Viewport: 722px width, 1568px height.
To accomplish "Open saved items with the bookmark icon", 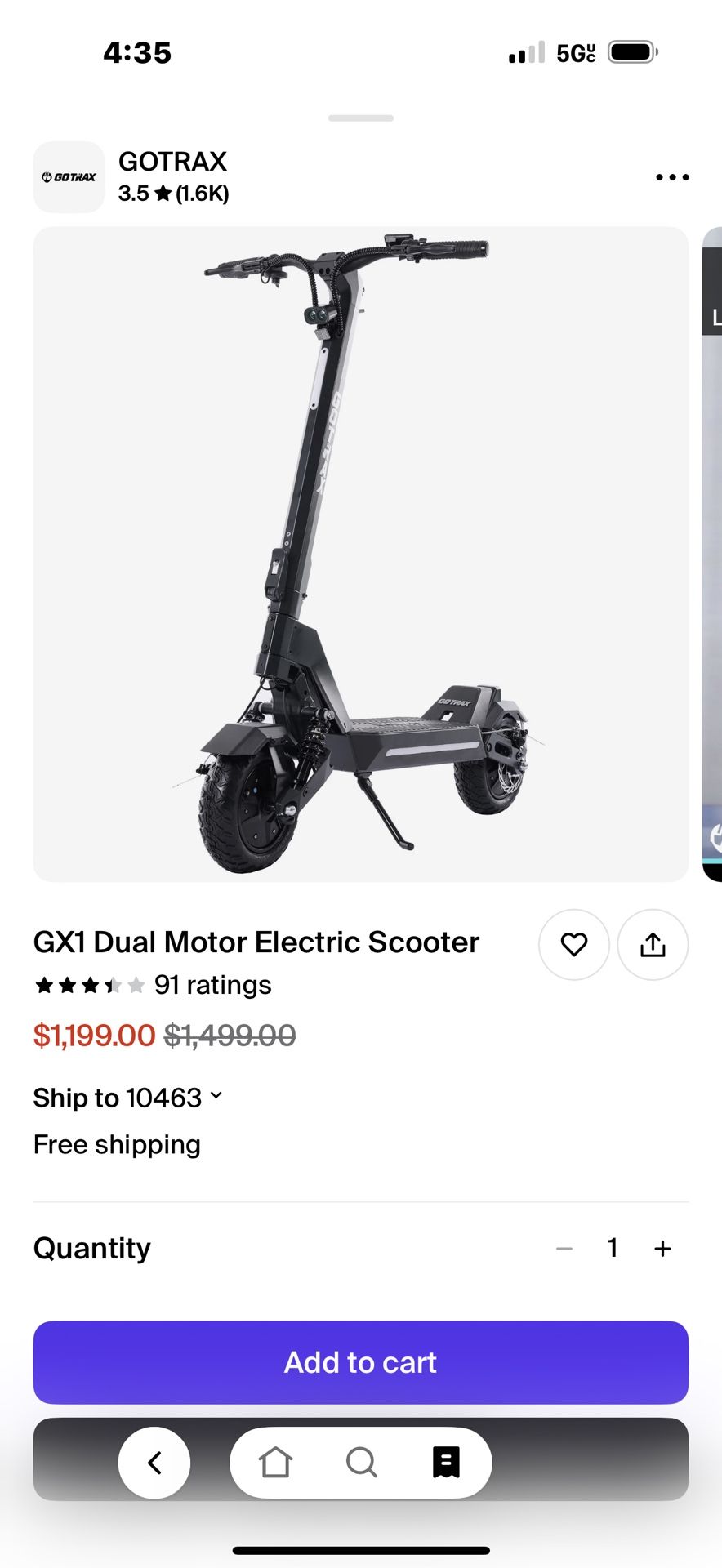I will (446, 1462).
